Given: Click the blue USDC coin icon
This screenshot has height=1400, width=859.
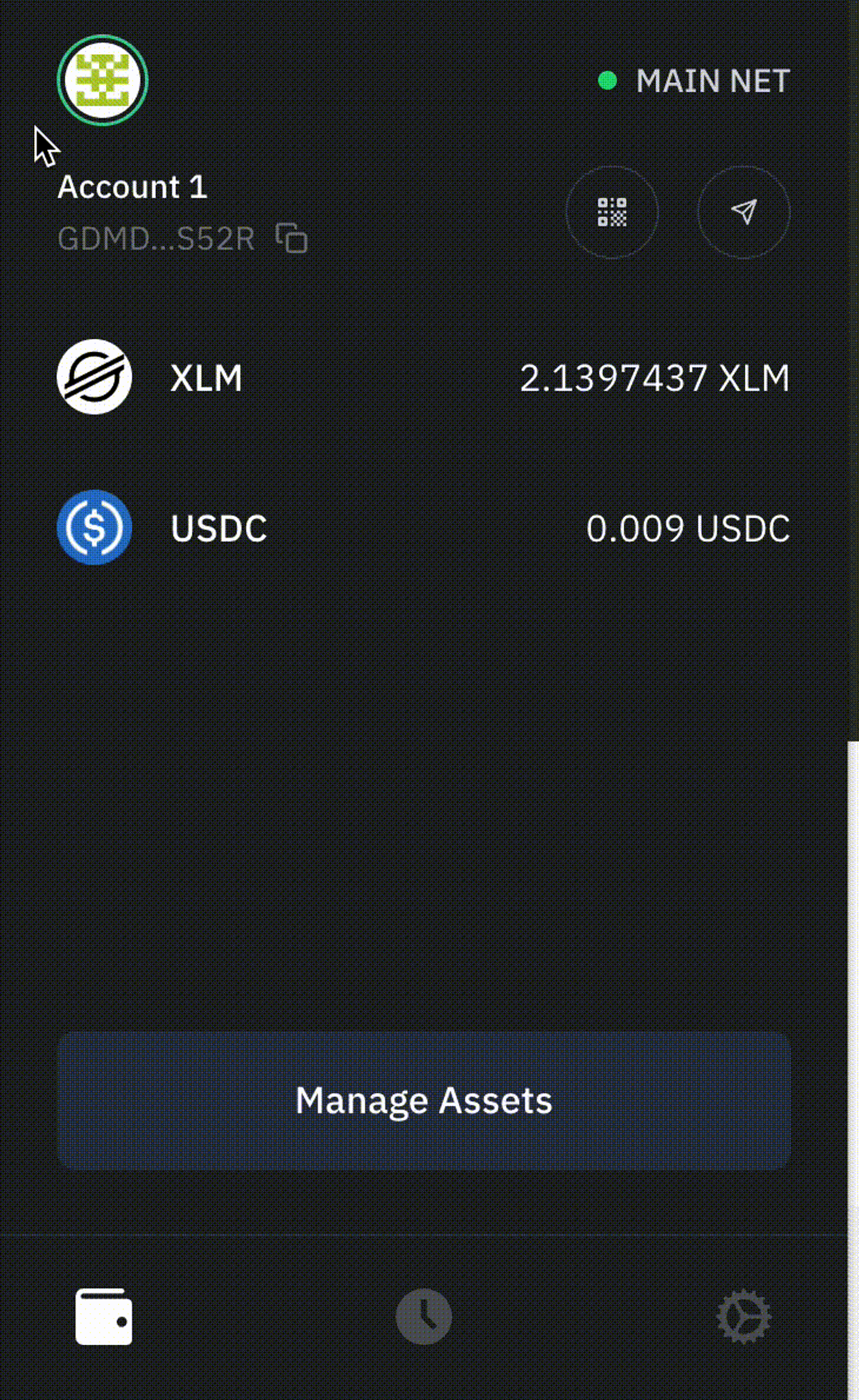Looking at the screenshot, I should pyautogui.click(x=96, y=529).
